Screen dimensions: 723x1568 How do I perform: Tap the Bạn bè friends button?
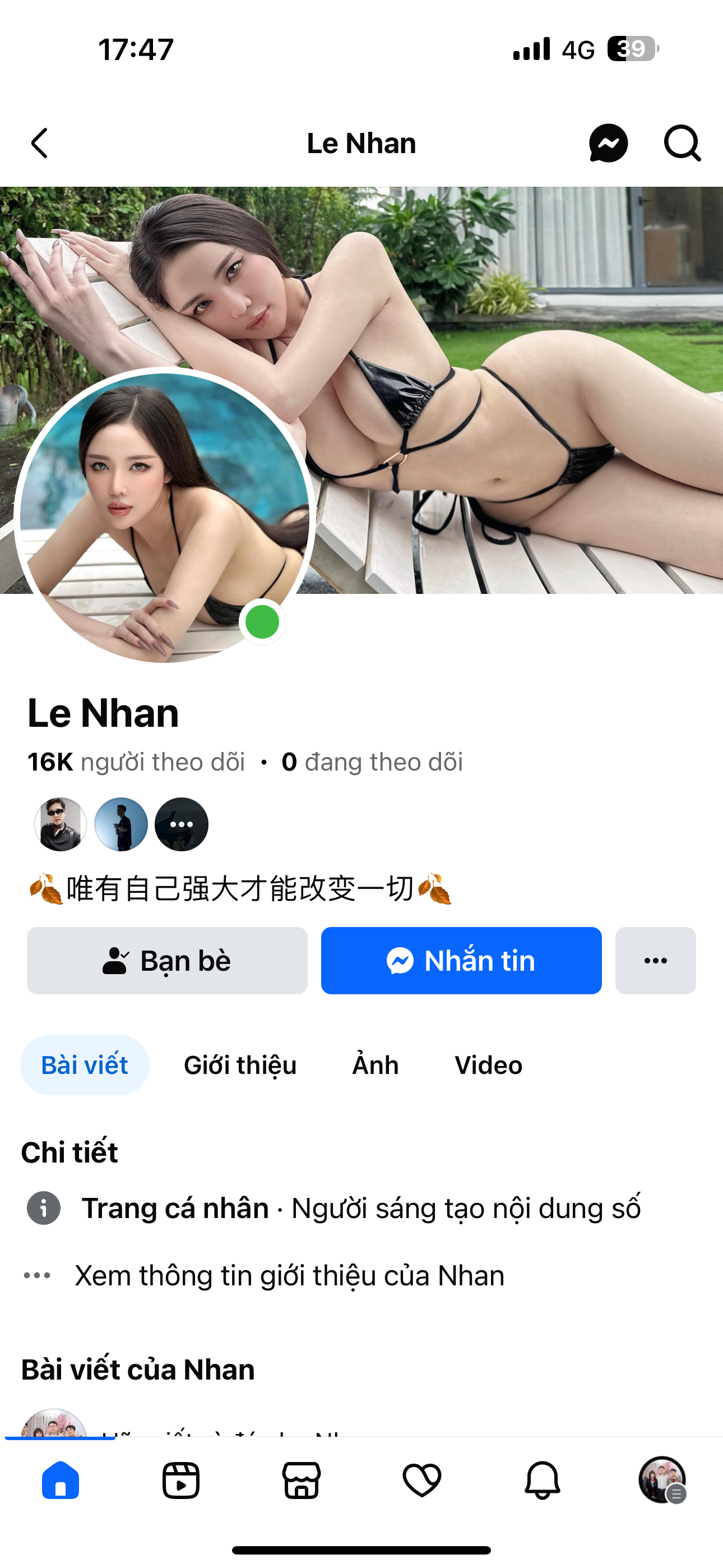tap(167, 961)
